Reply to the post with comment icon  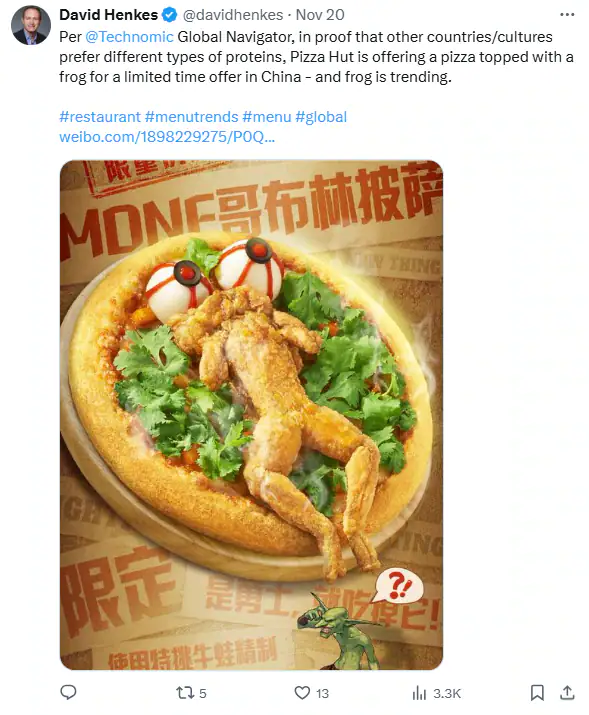click(68, 693)
